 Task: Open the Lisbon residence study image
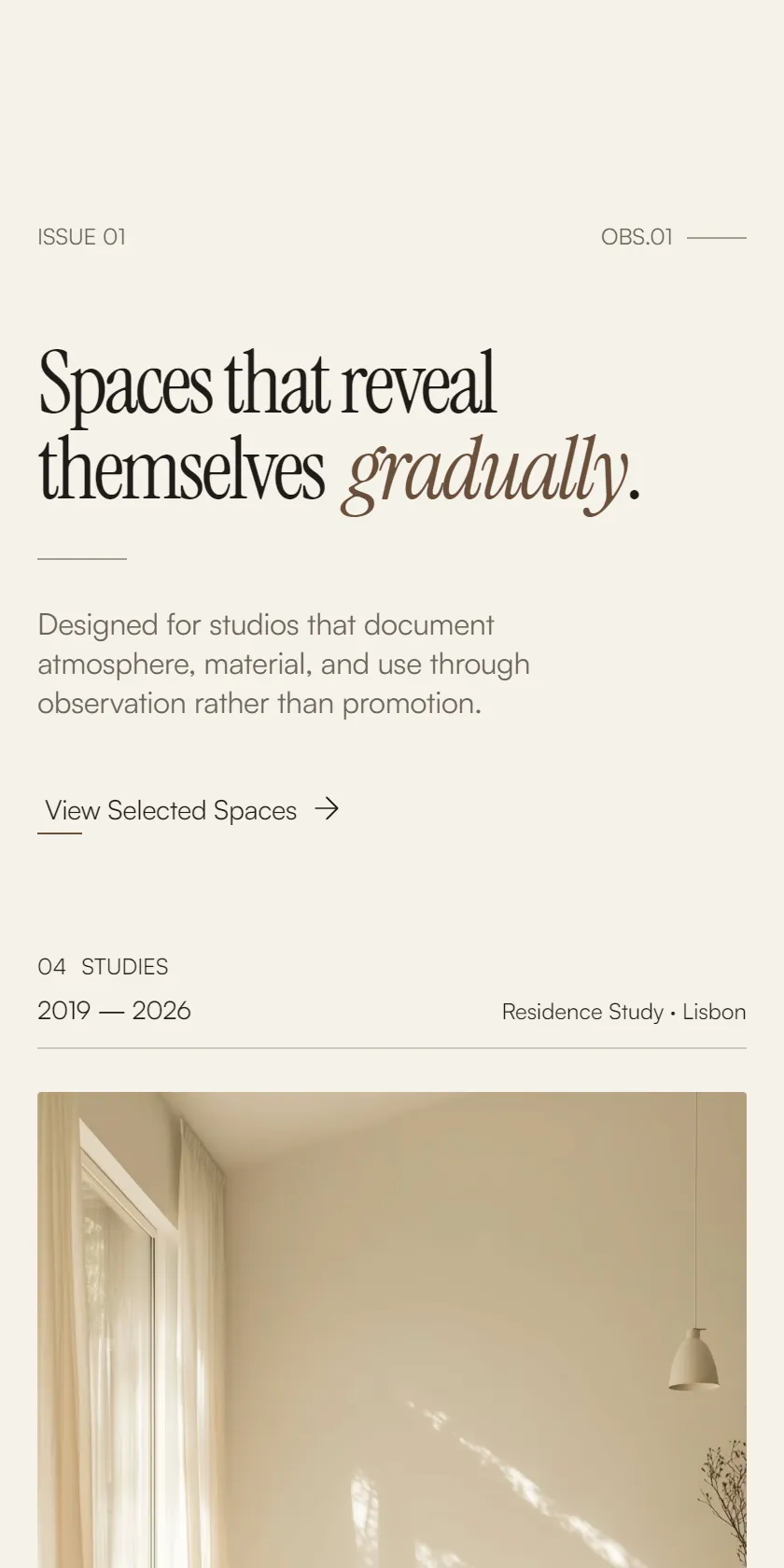coord(392,1330)
